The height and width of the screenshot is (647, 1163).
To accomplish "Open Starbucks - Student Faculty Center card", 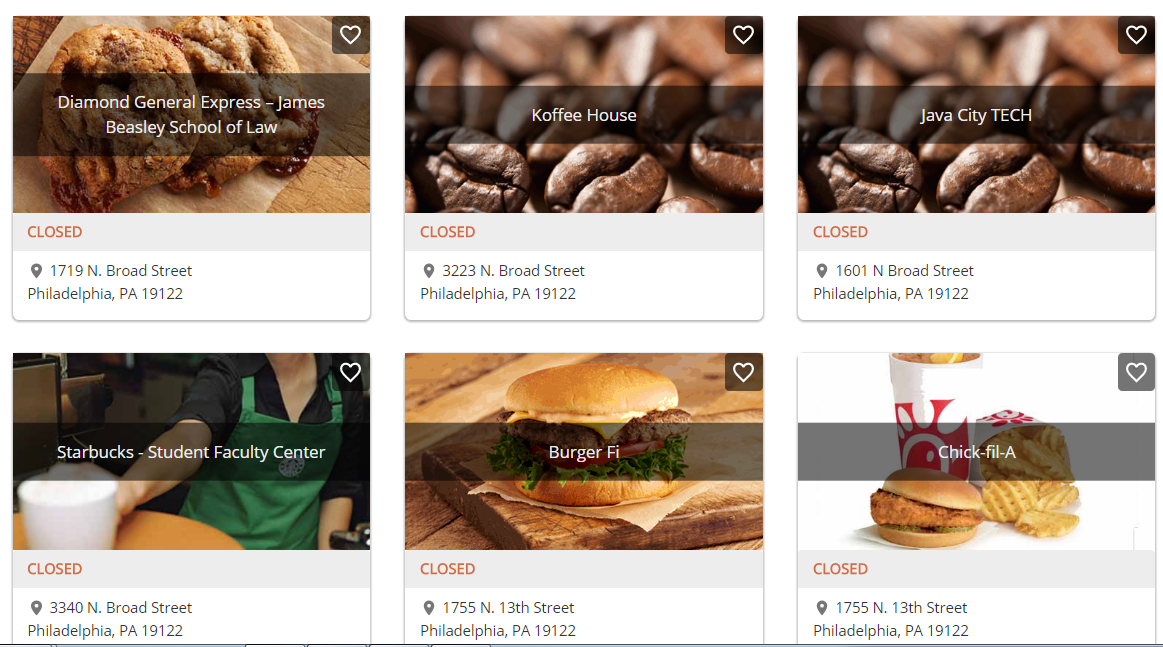I will pyautogui.click(x=191, y=452).
